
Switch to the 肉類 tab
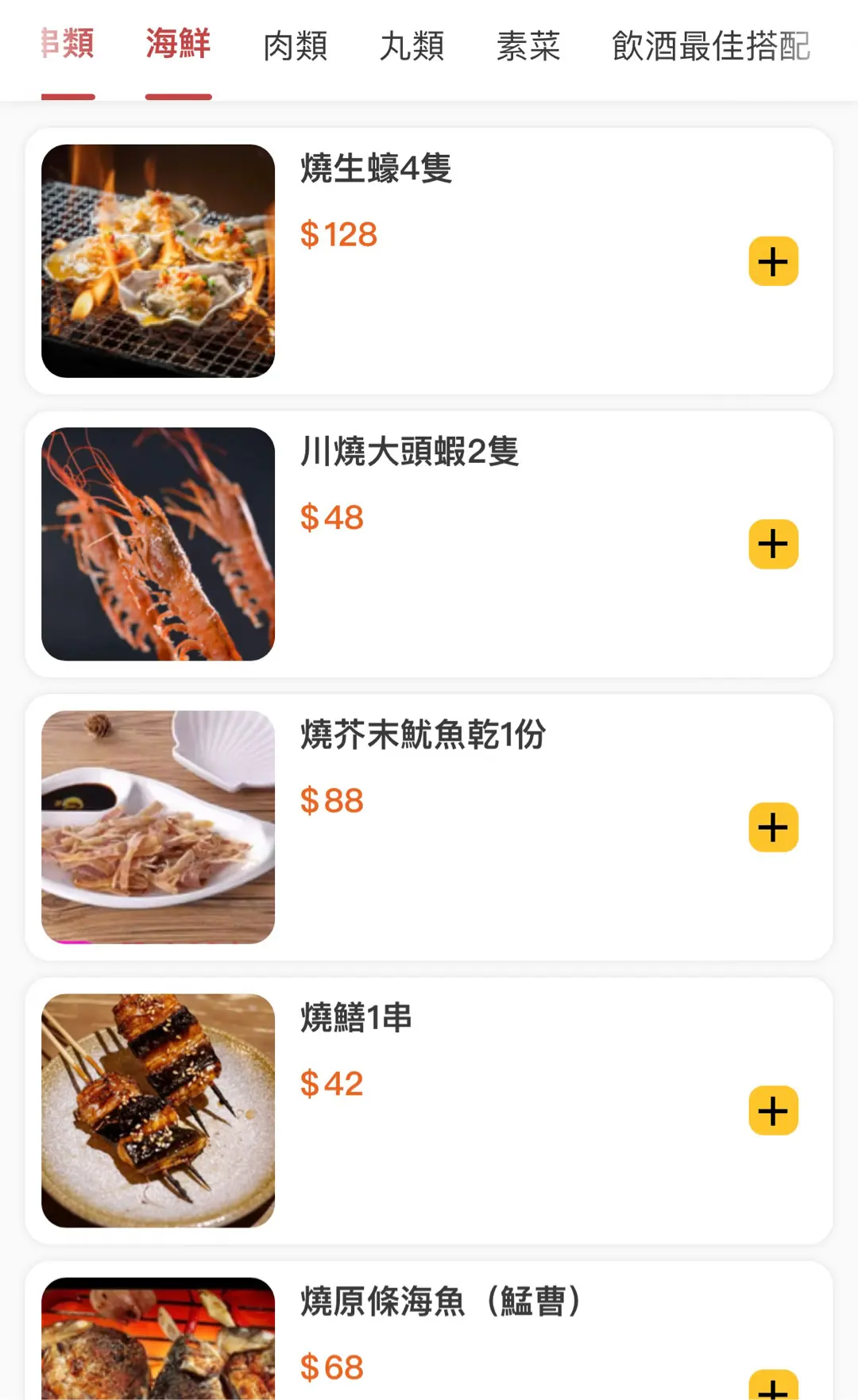(295, 46)
